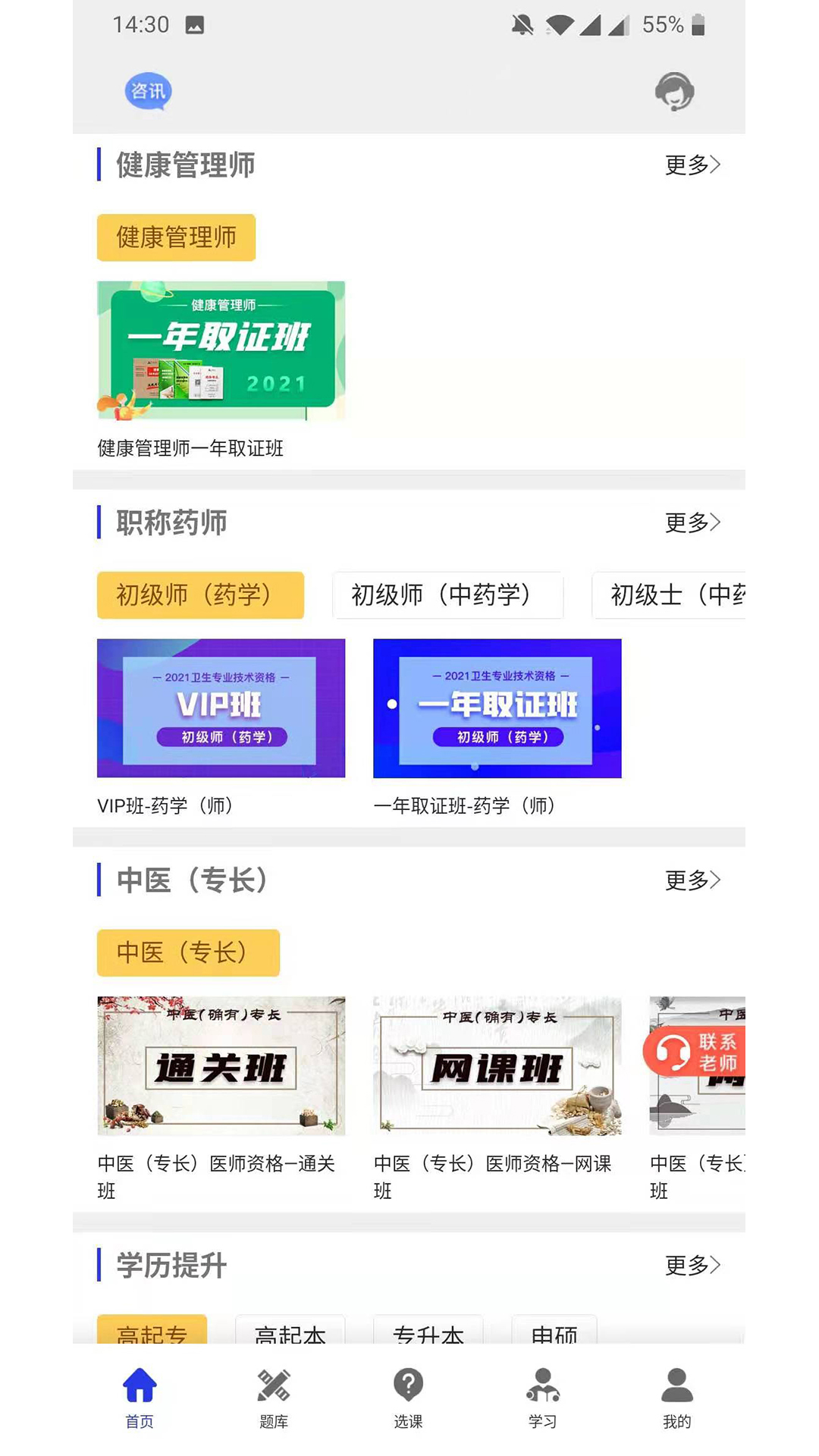The image size is (819, 1456).
Task: Open the 一年取证班-药学（师） course card
Action: coord(497,728)
